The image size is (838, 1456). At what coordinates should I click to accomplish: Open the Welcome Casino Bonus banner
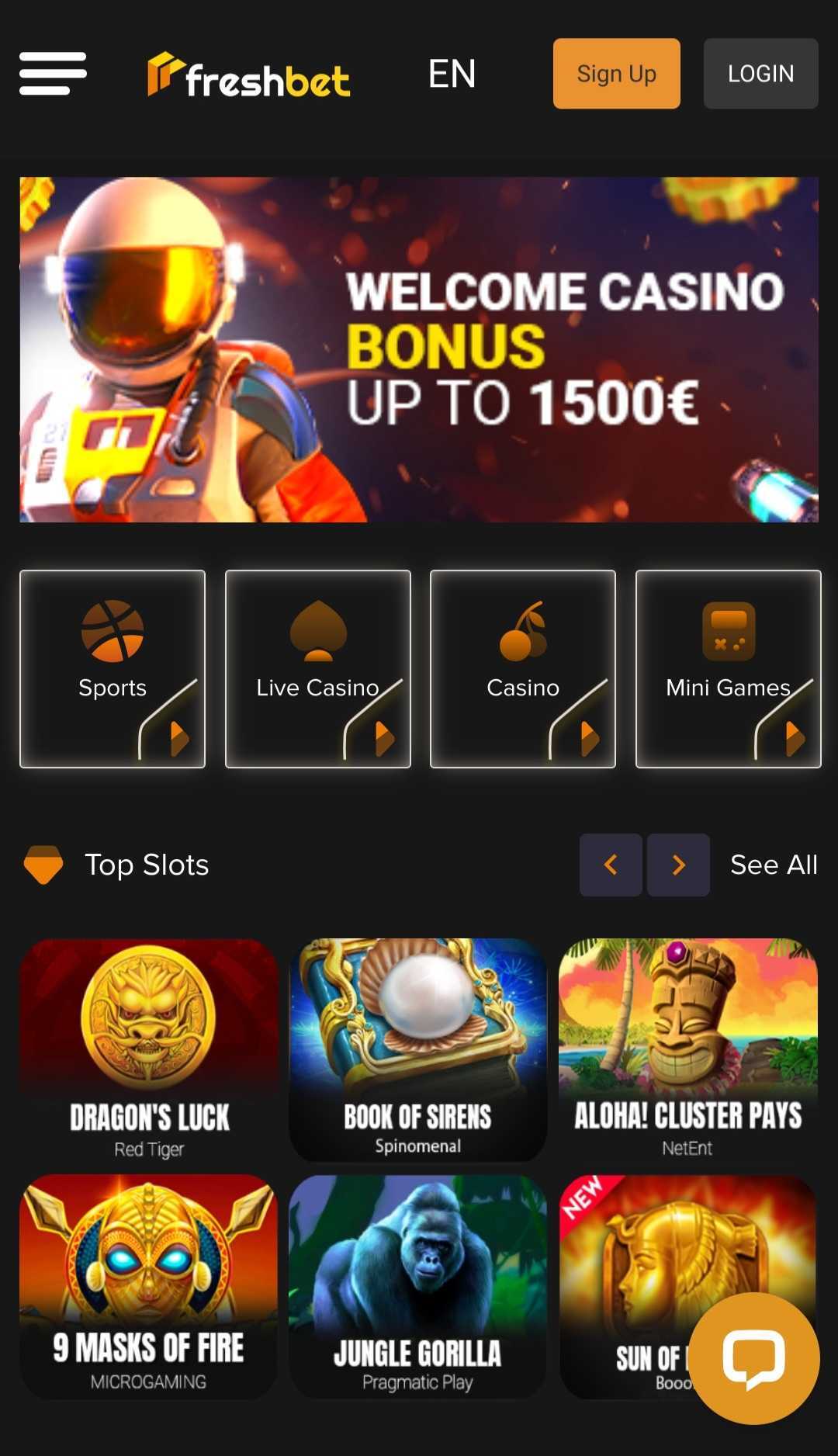(x=419, y=349)
